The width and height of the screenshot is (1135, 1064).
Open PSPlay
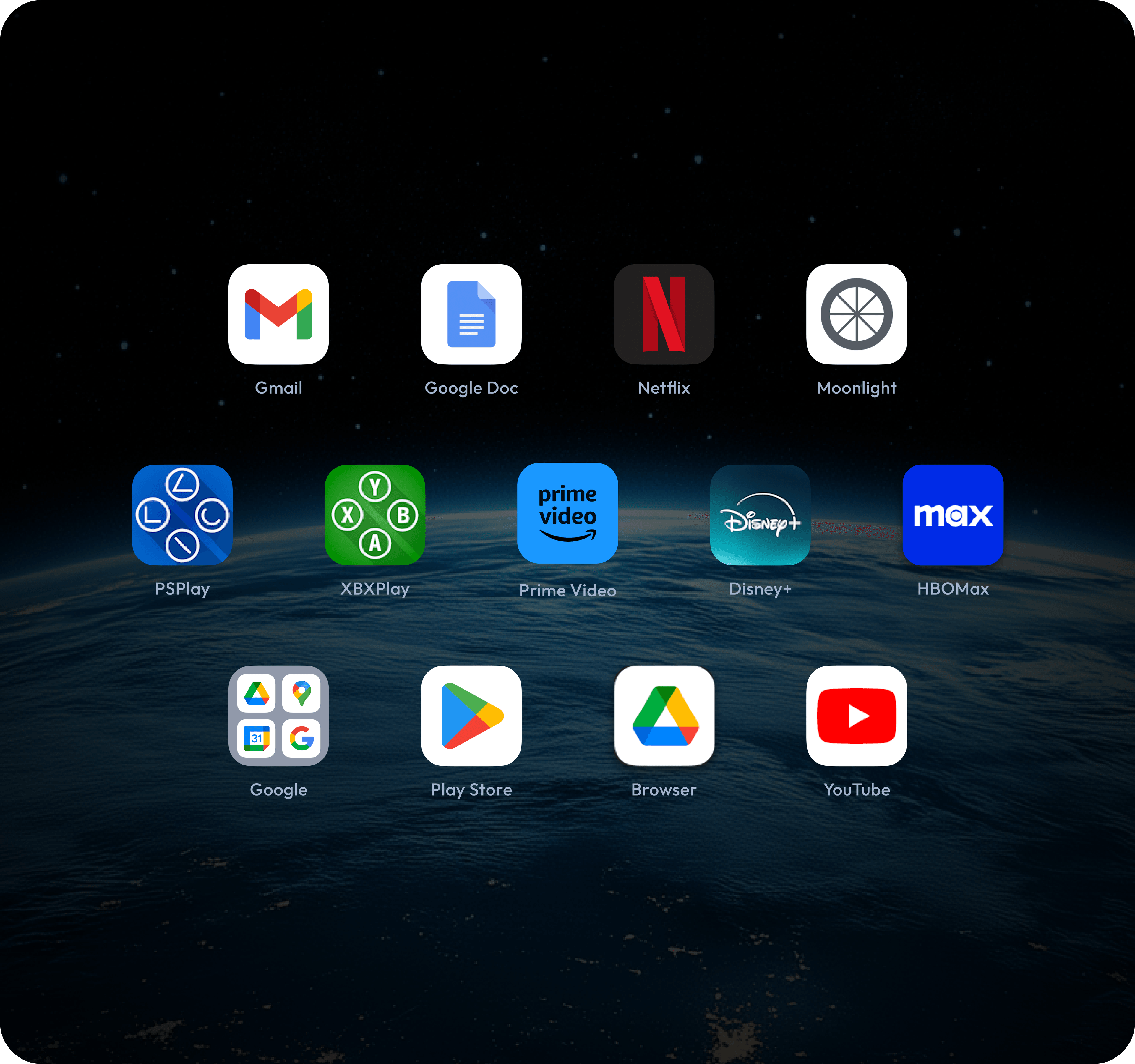(182, 515)
